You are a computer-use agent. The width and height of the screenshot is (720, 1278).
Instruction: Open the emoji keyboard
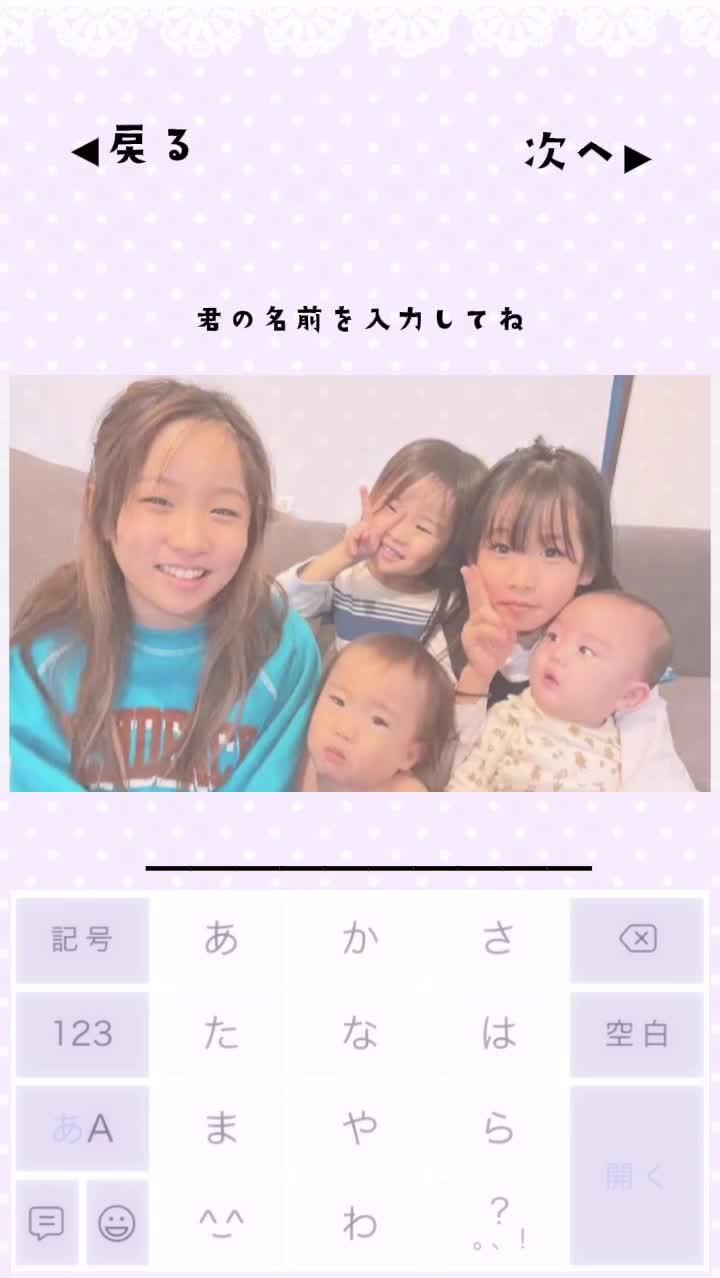tap(117, 1222)
